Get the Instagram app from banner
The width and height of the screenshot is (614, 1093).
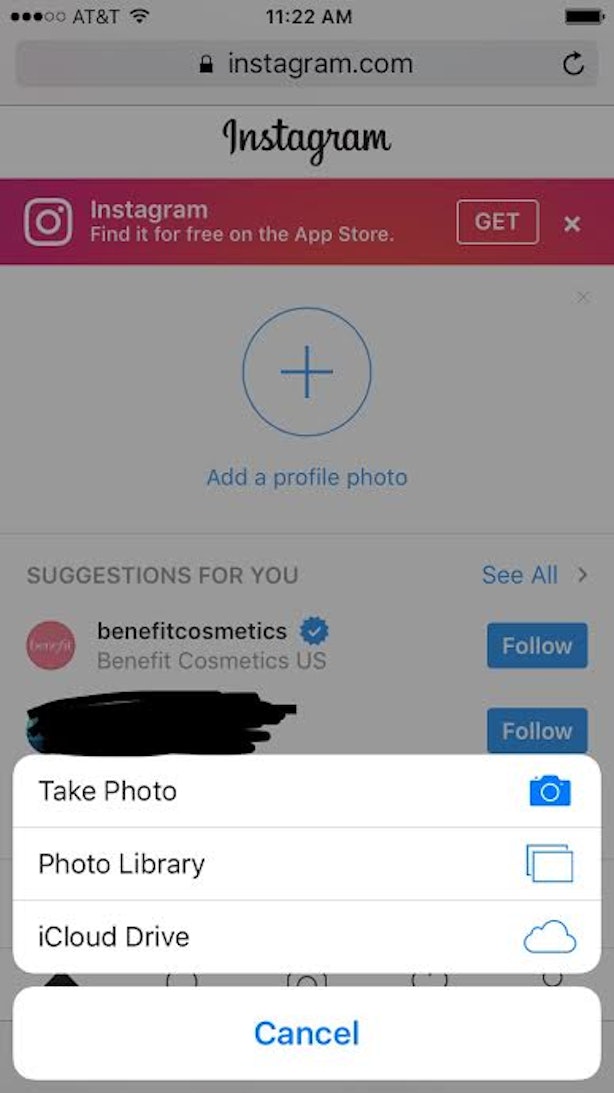498,222
